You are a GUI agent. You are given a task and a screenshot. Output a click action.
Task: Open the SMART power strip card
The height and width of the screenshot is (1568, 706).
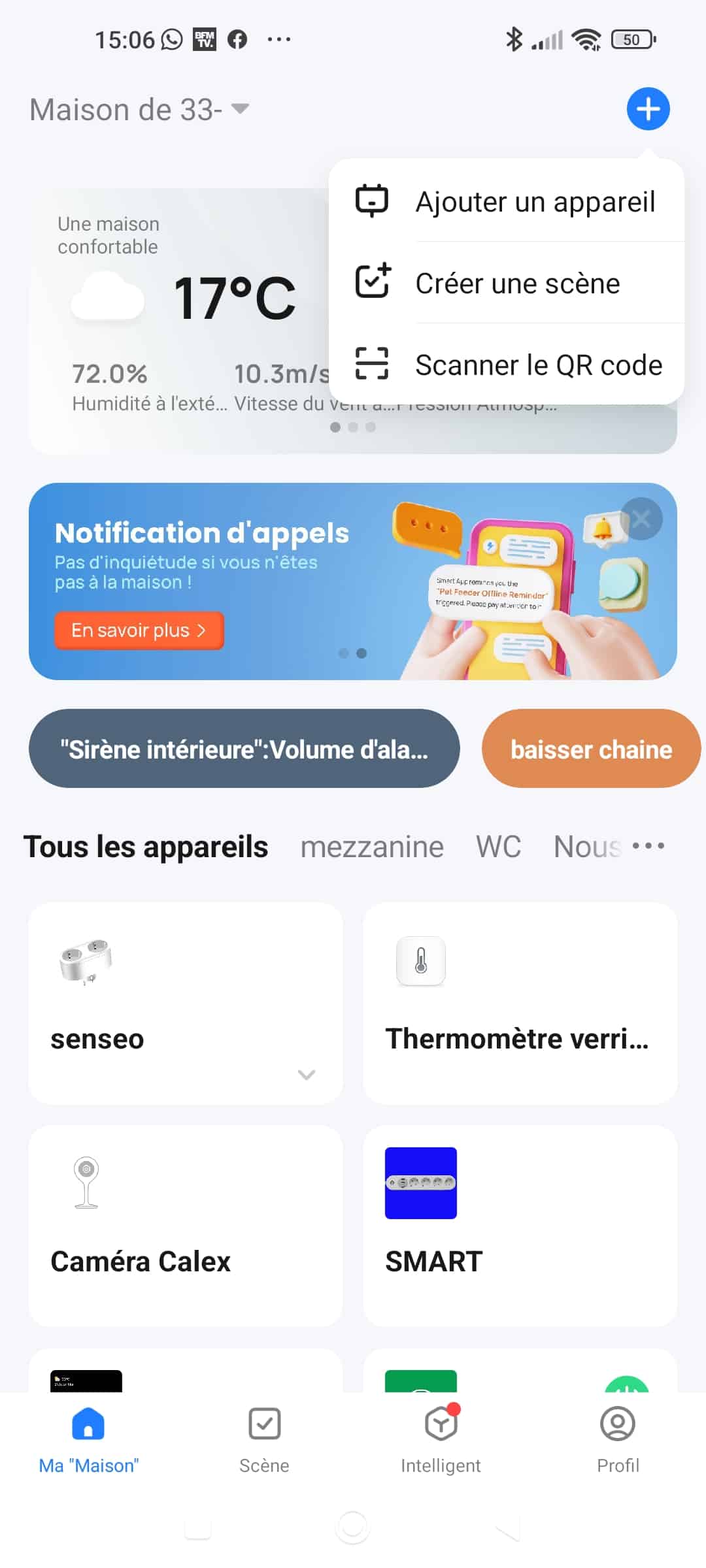point(520,1226)
